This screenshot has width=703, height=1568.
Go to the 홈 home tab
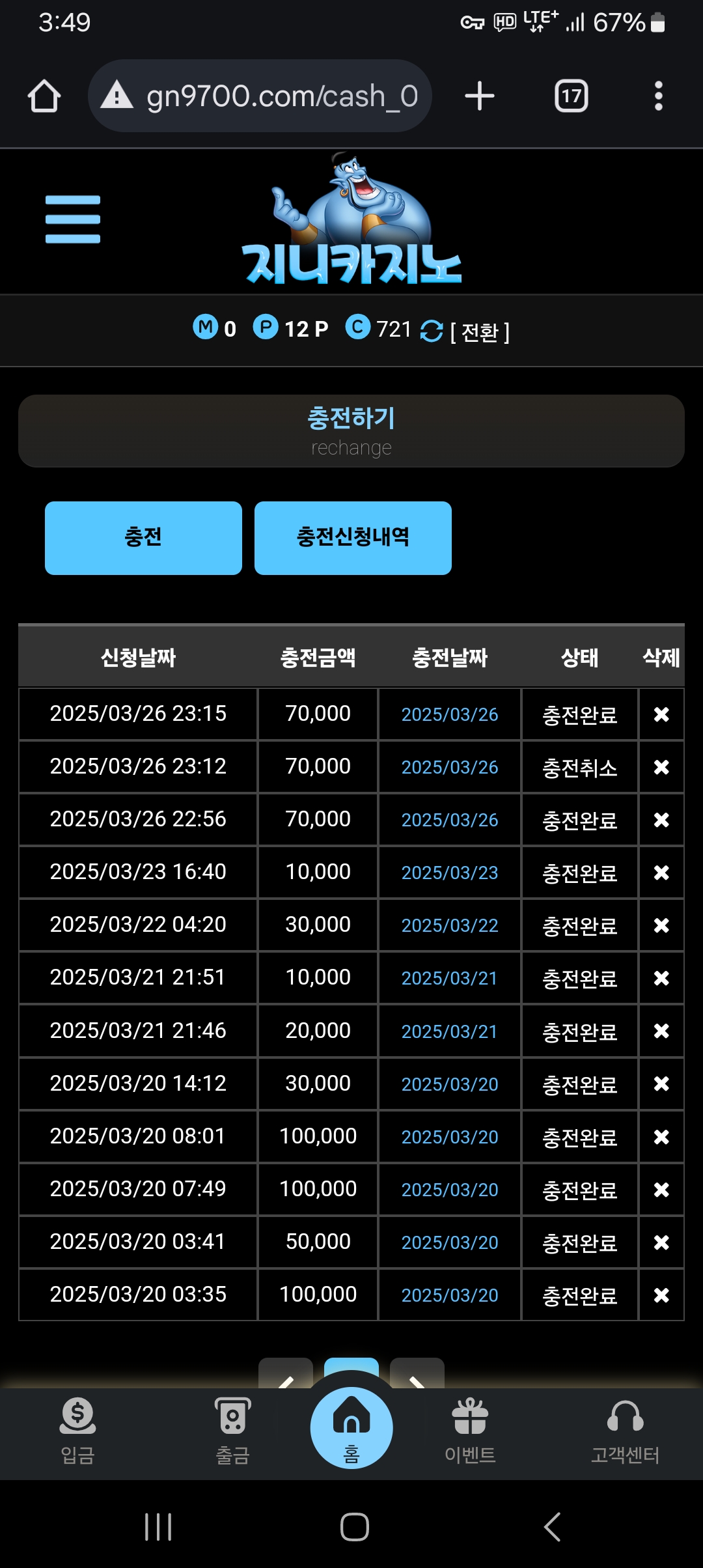[x=351, y=1429]
